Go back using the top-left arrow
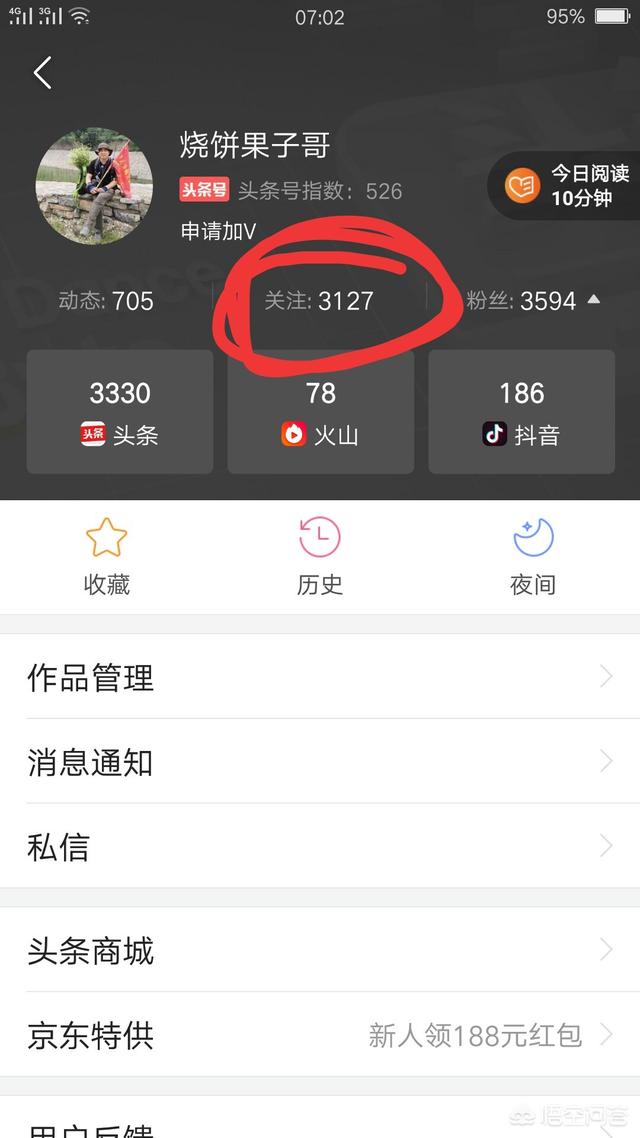640x1138 pixels. (x=42, y=73)
